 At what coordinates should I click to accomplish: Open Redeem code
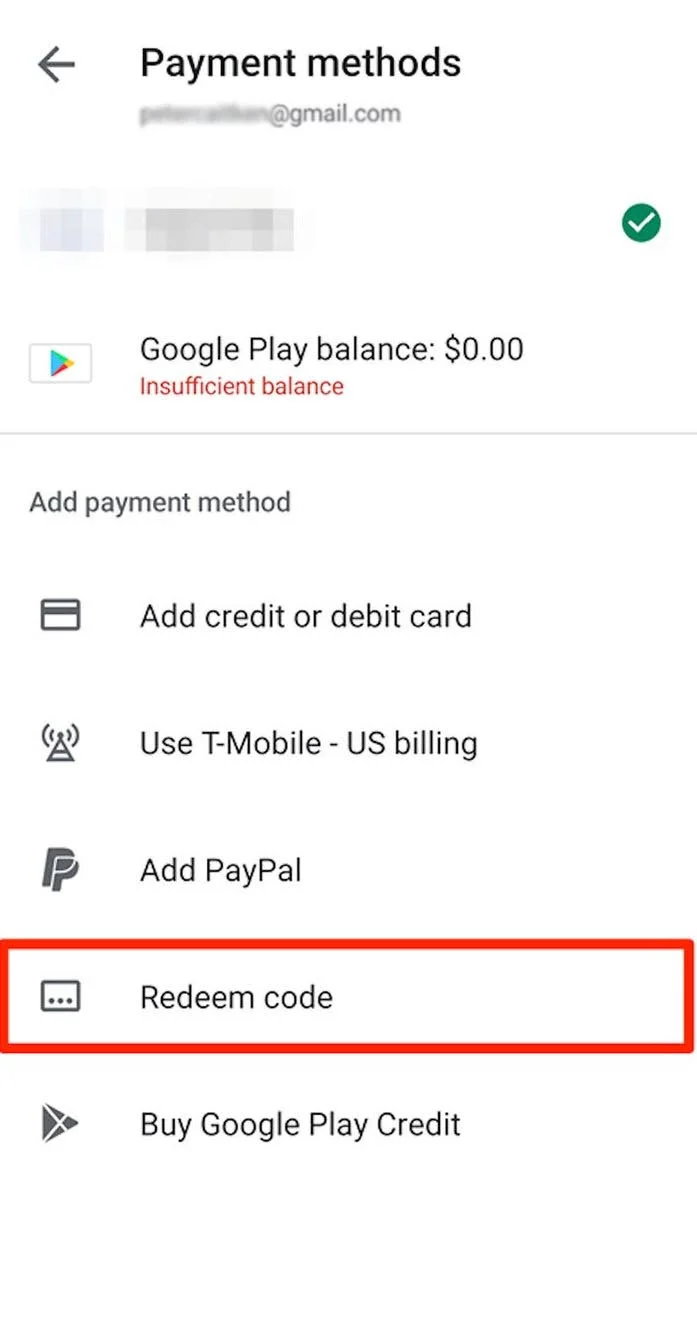pyautogui.click(x=236, y=997)
